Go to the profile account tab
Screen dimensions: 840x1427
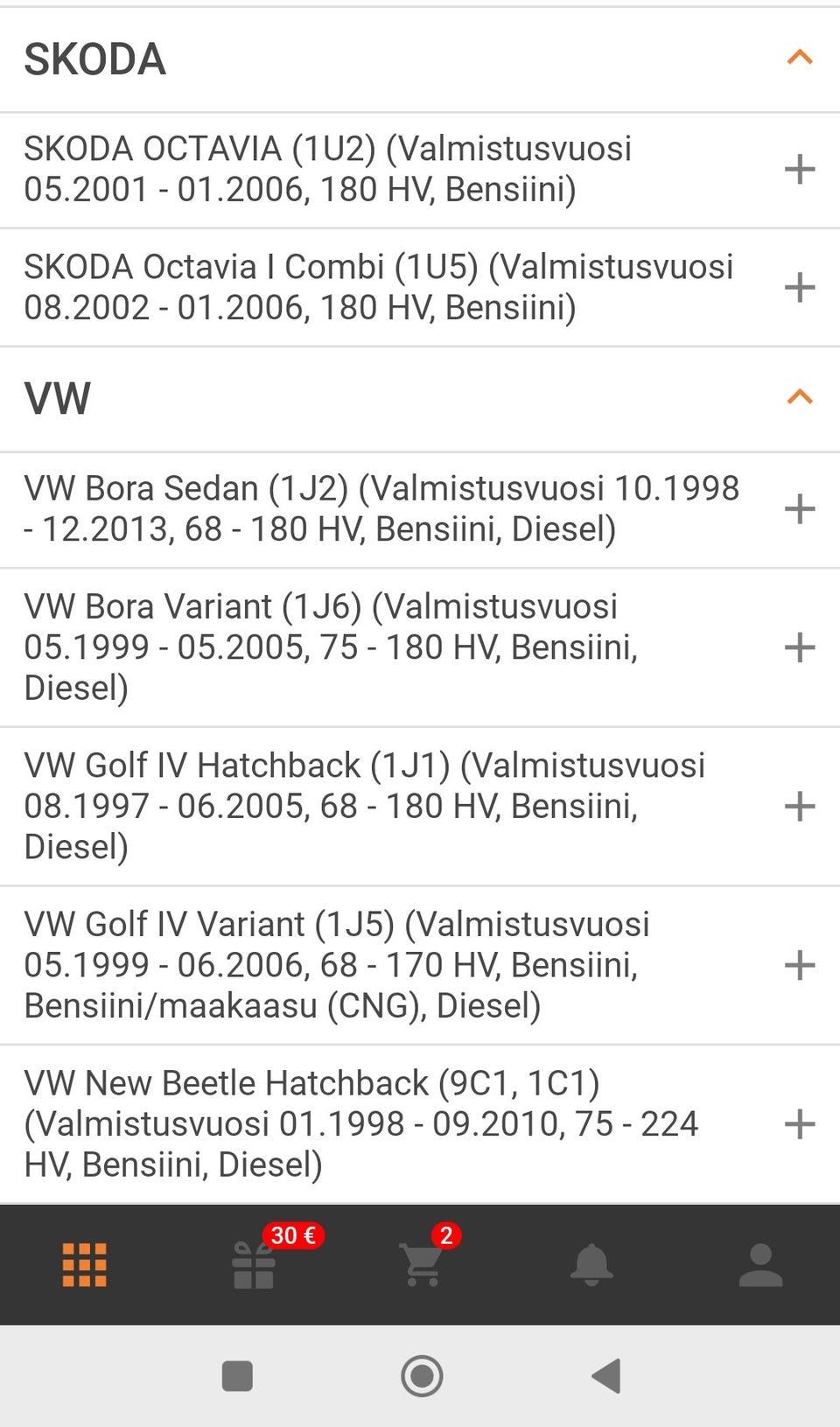pyautogui.click(x=760, y=1265)
